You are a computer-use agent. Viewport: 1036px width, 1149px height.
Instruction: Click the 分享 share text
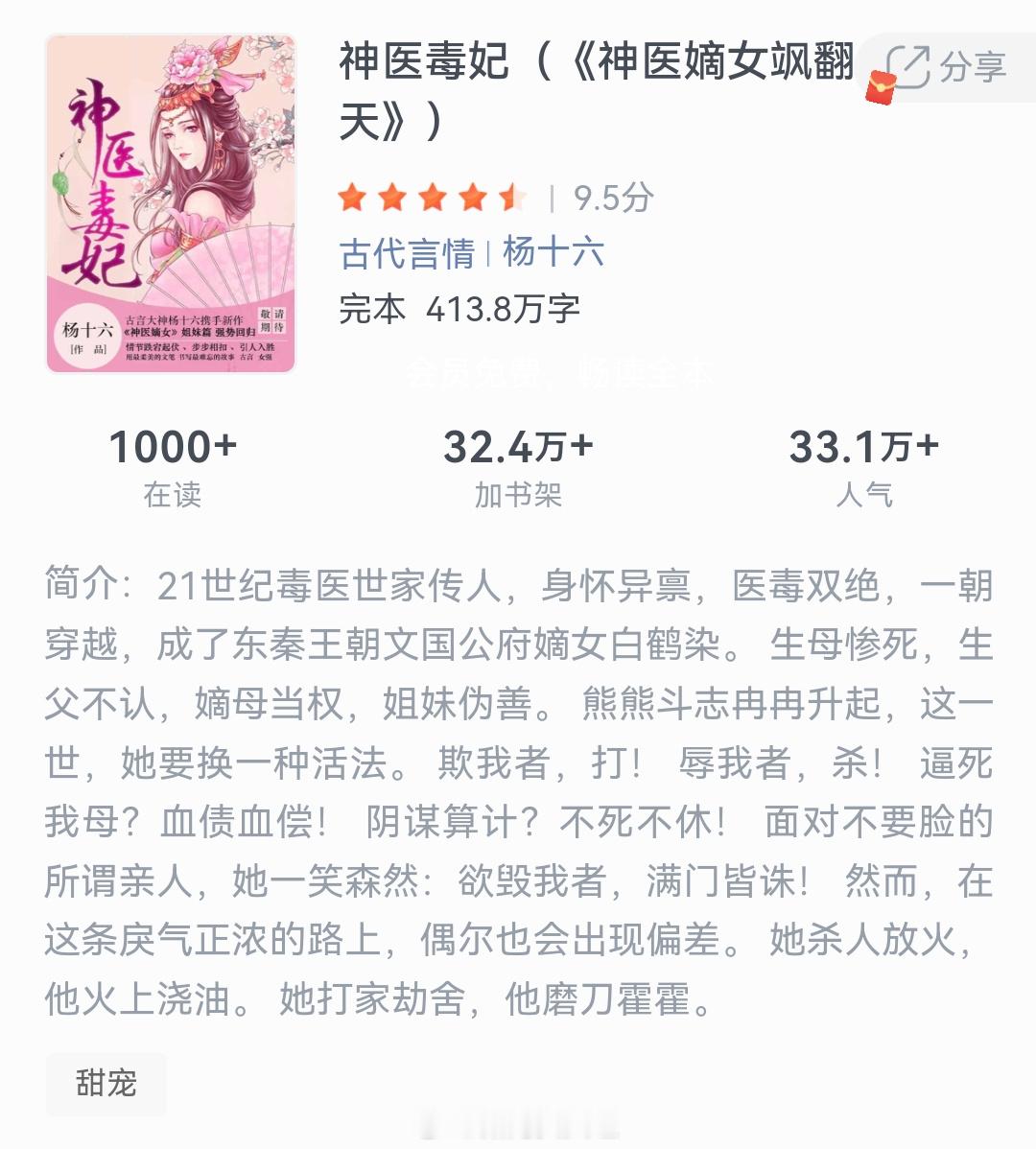pos(975,65)
